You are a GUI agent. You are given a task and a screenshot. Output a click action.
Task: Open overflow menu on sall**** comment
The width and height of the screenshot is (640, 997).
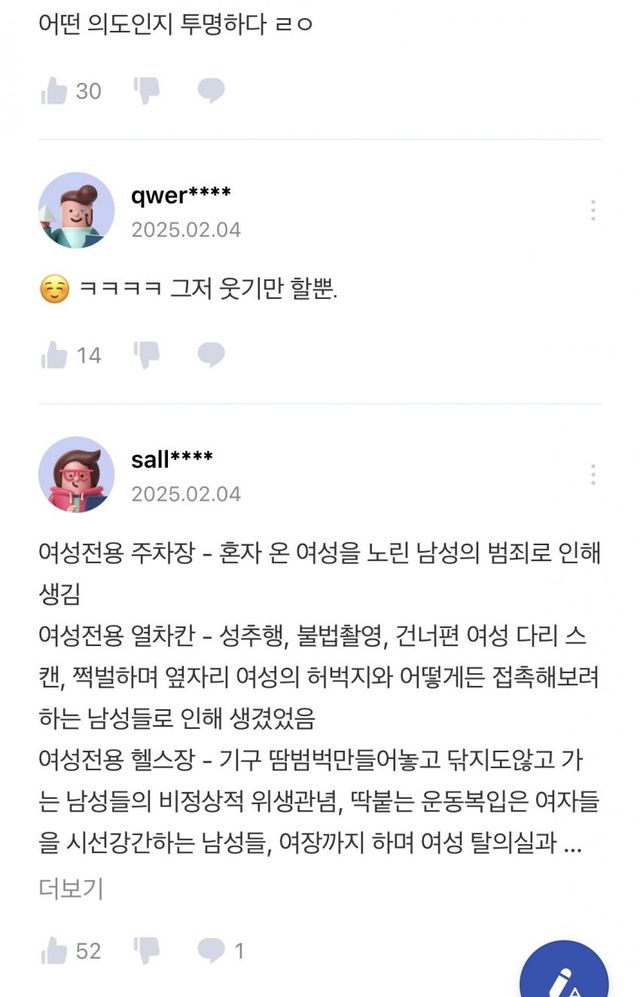[x=593, y=474]
